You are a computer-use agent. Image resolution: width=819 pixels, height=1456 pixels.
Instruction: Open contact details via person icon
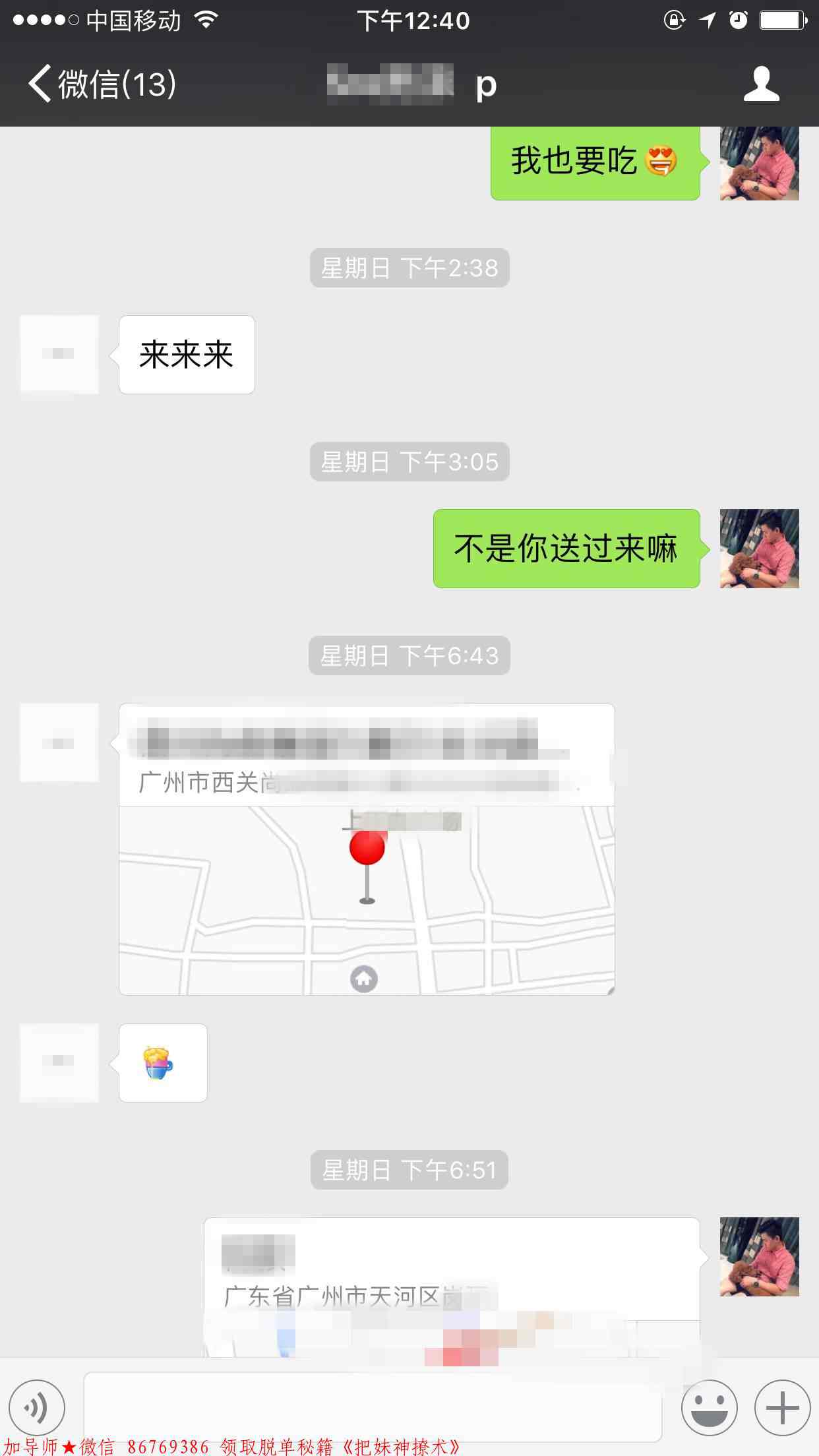[760, 84]
